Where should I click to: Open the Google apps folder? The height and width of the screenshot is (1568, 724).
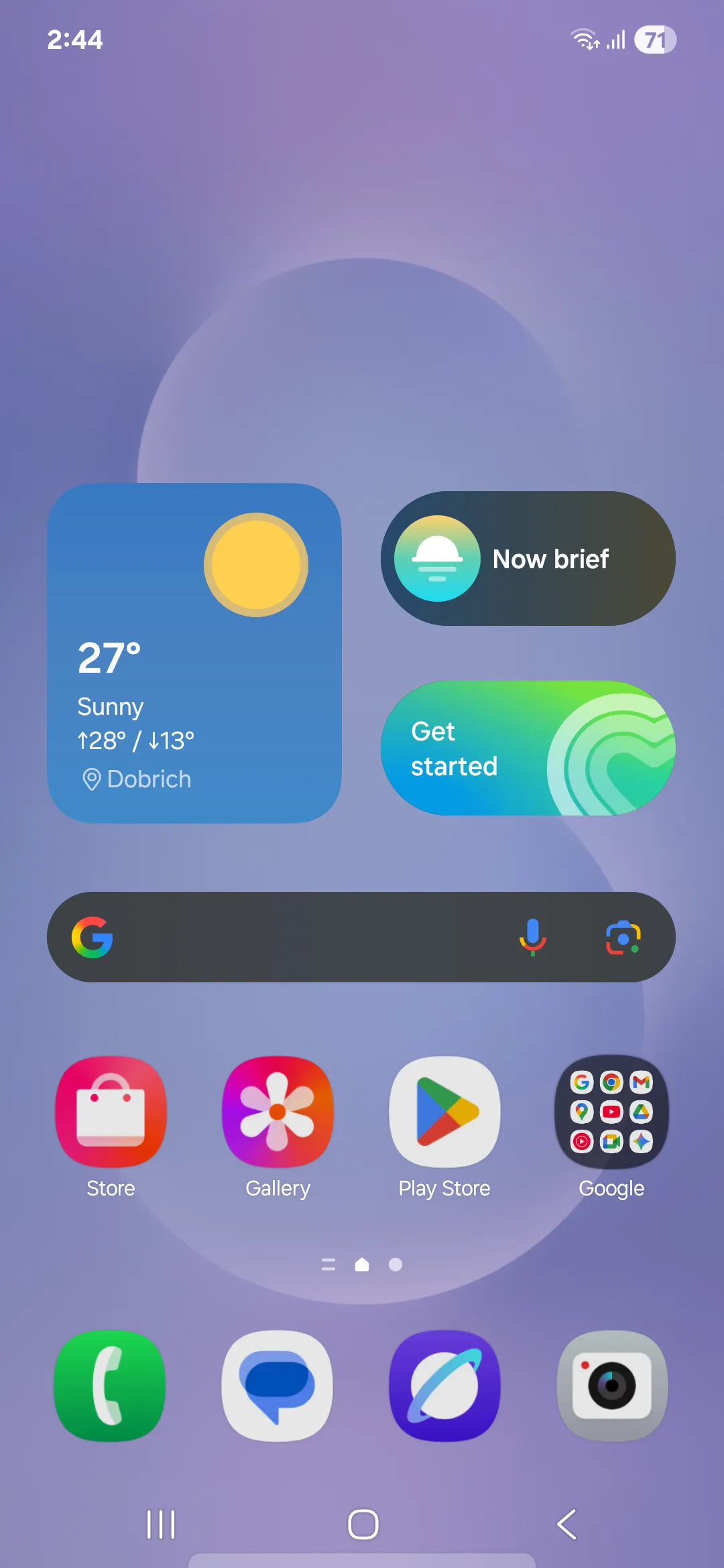611,1112
